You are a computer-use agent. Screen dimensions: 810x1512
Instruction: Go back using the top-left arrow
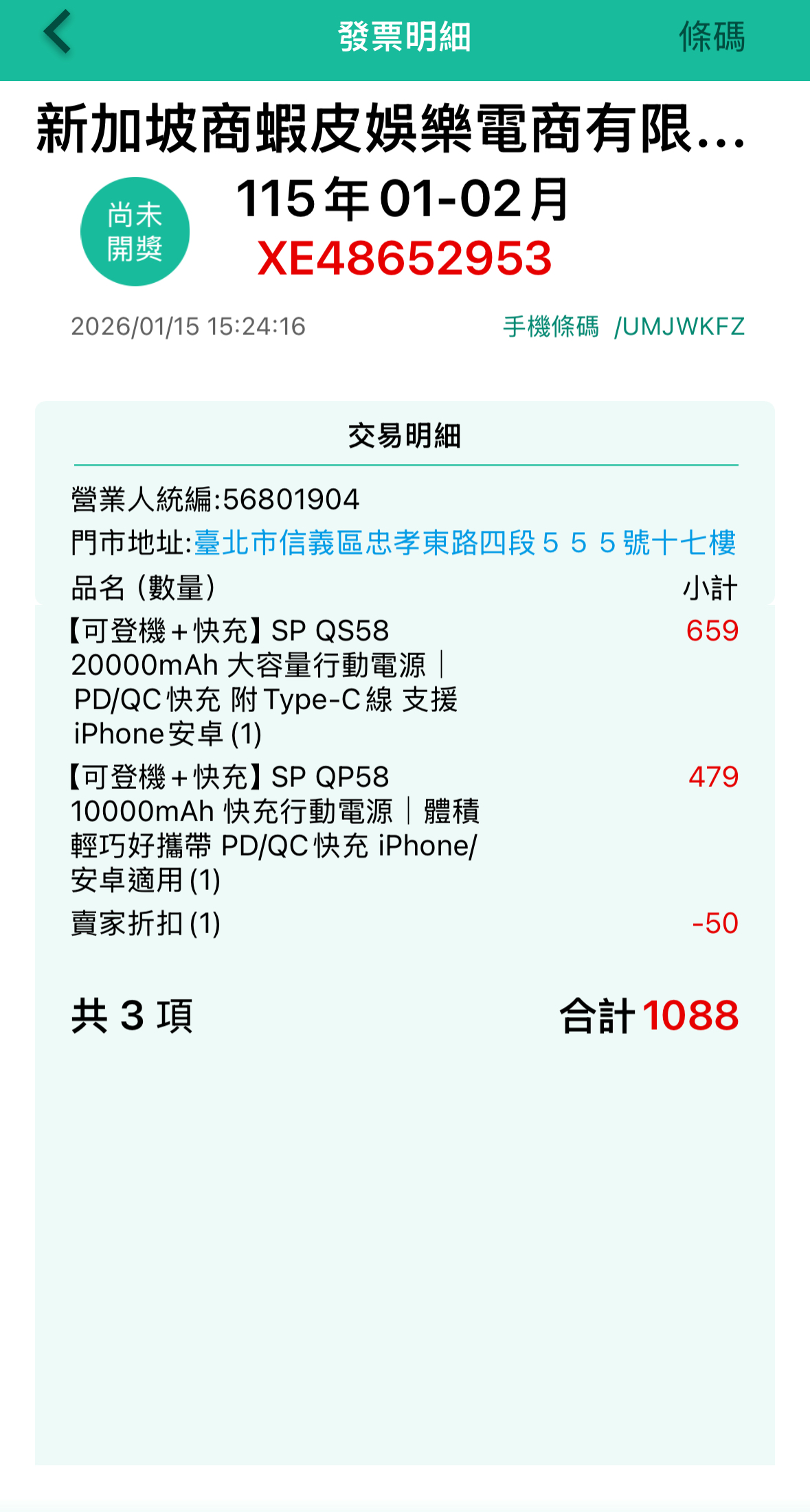pyautogui.click(x=58, y=33)
